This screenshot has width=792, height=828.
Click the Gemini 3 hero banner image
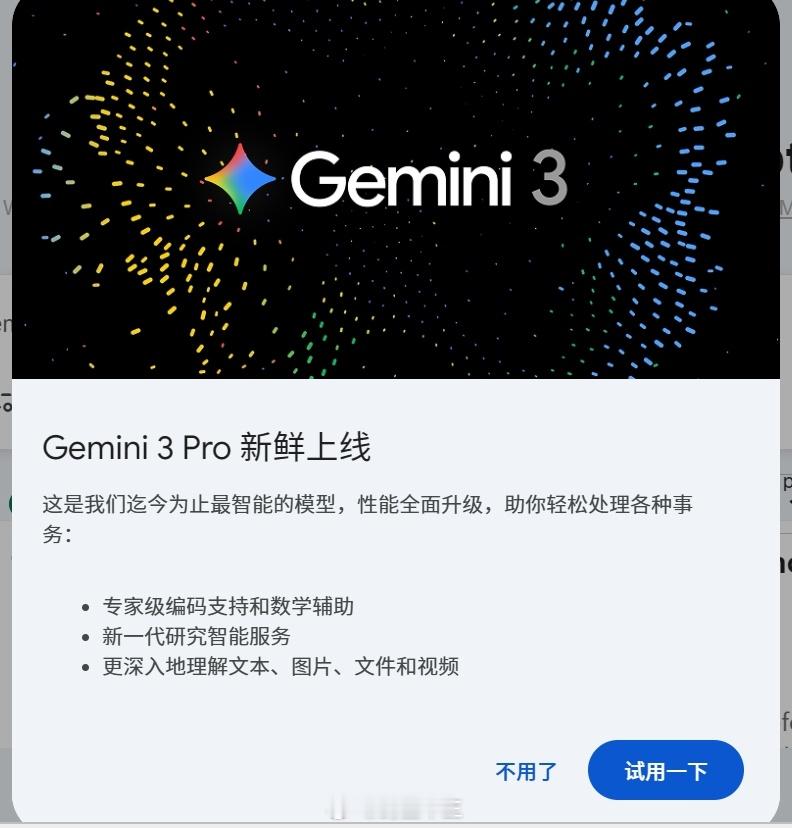pos(396,190)
